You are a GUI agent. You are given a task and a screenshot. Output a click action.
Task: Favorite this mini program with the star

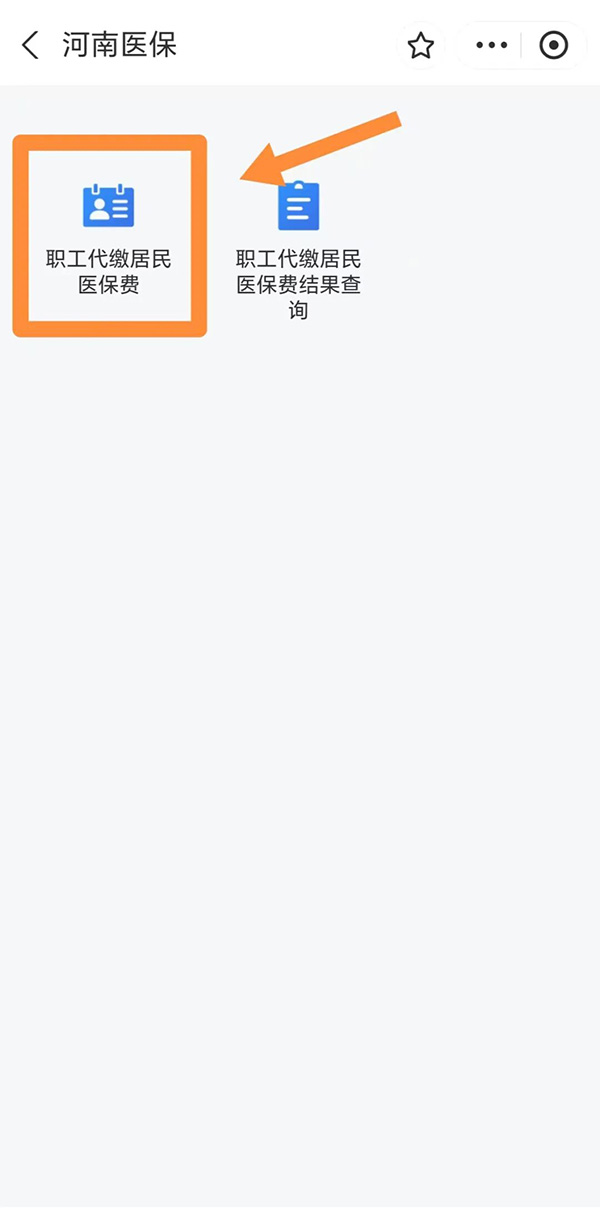[421, 45]
